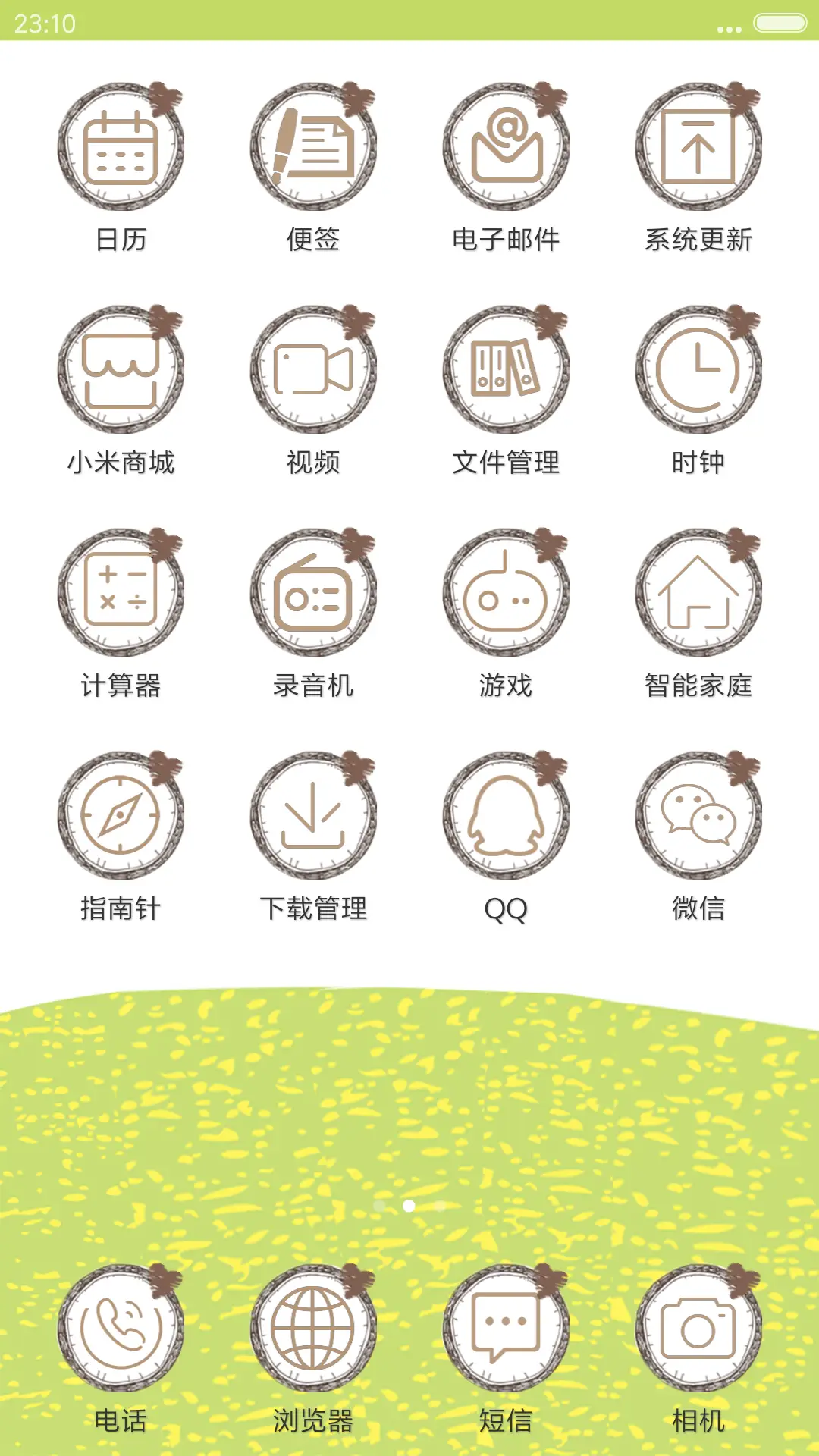Viewport: 819px width, 1456px height.
Task: Open the Mi Store (小米商城) app
Action: click(123, 372)
